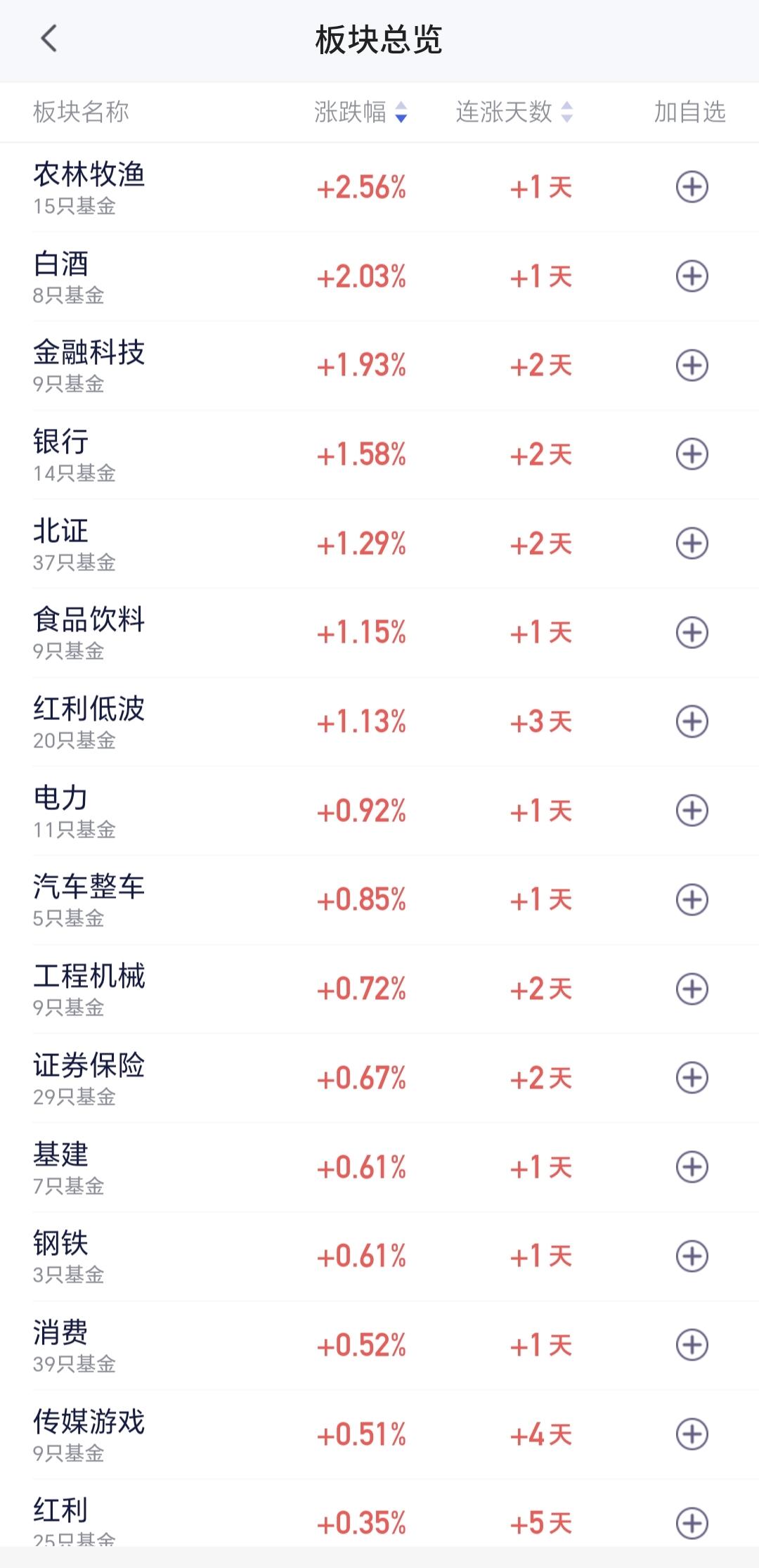Open the 农林牧渔 sector row
This screenshot has width=759, height=1568.
379,187
